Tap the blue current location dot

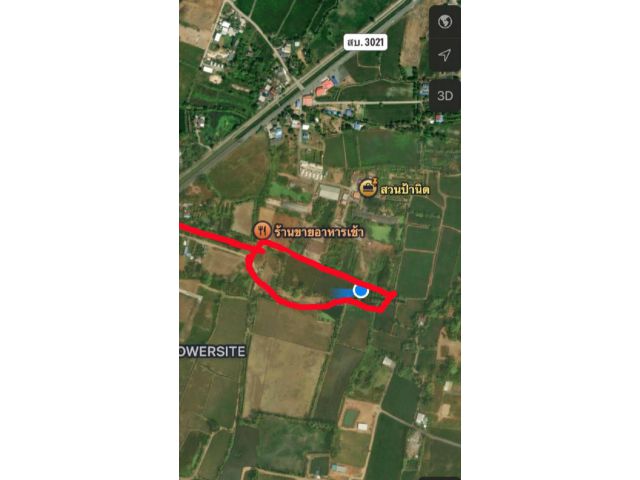point(361,291)
